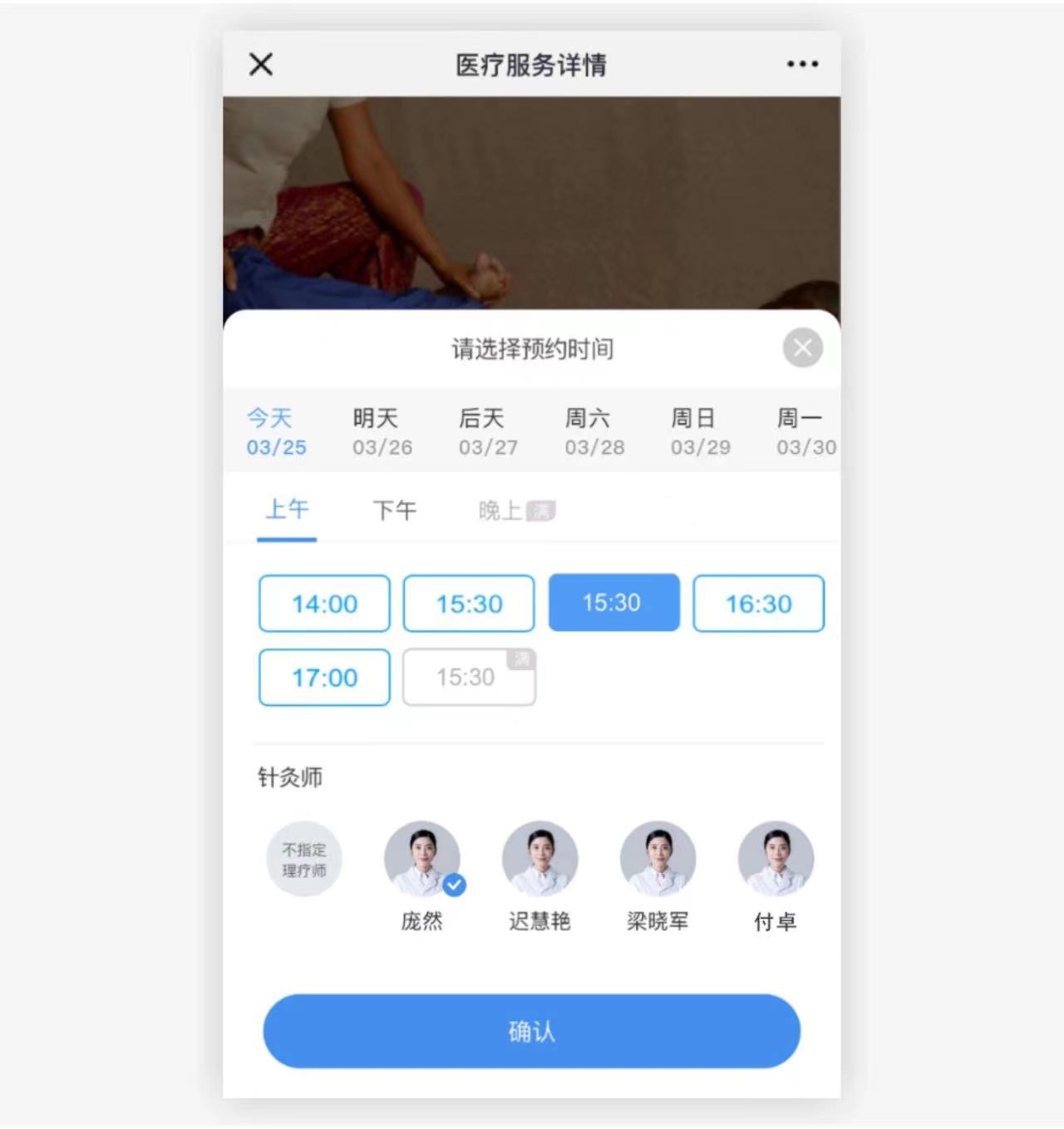
Task: Tap the 确认 button
Action: 531,1031
